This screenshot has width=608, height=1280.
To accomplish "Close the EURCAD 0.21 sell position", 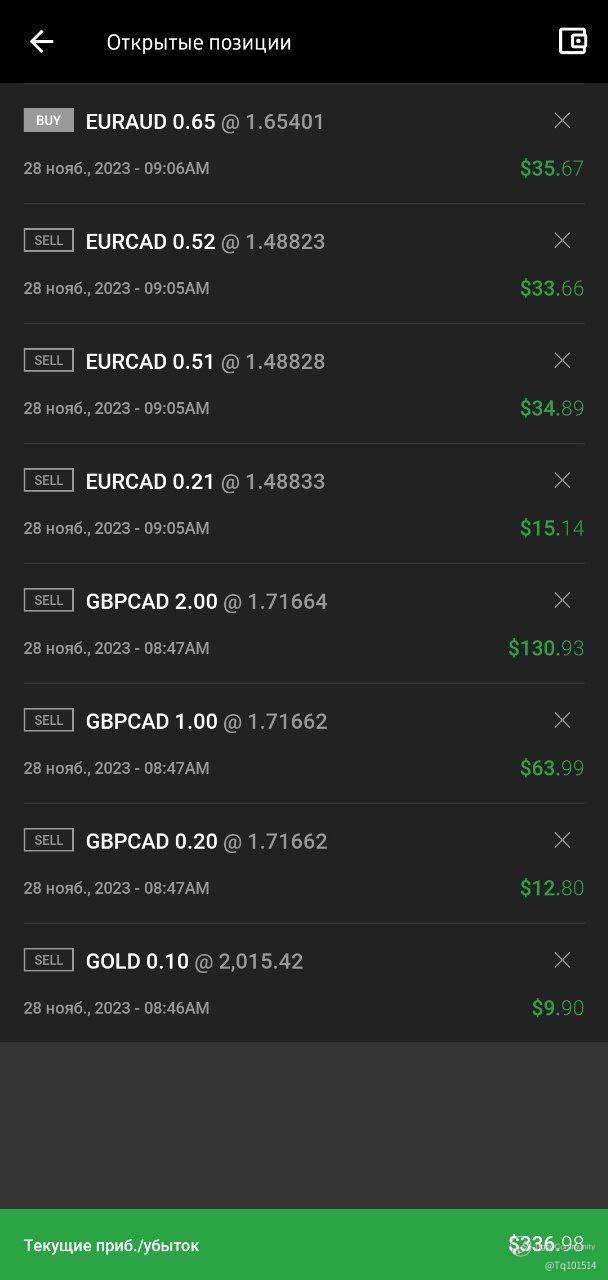I will point(562,481).
